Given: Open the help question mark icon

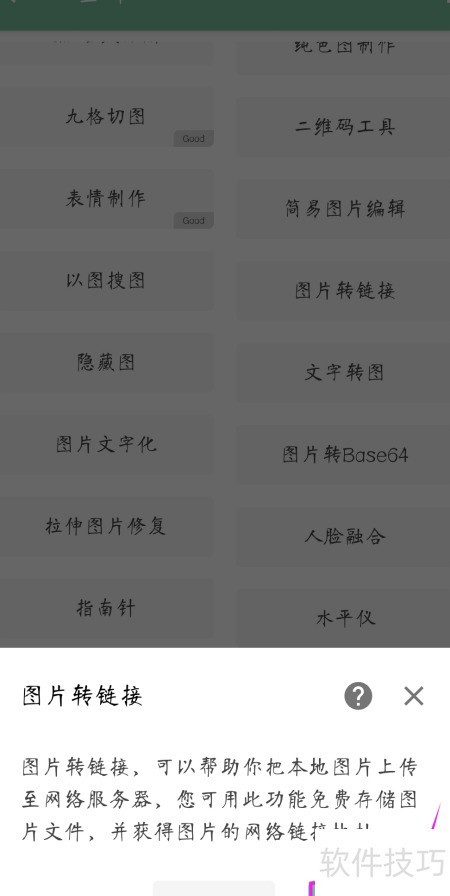Looking at the screenshot, I should click(x=358, y=695).
